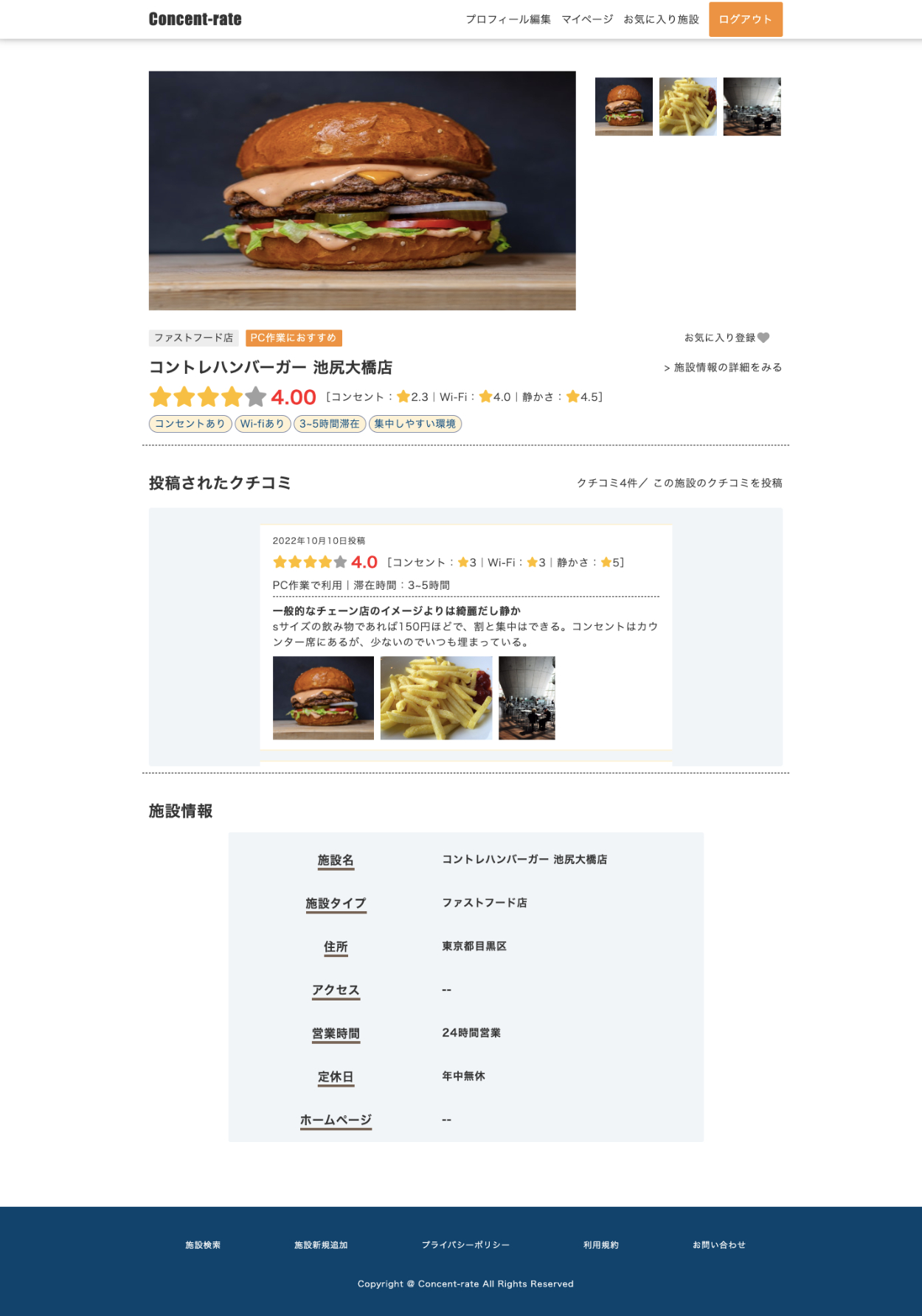Image resolution: width=922 pixels, height=1316 pixels.
Task: Open プロフィール編集 in the header
Action: [x=508, y=19]
